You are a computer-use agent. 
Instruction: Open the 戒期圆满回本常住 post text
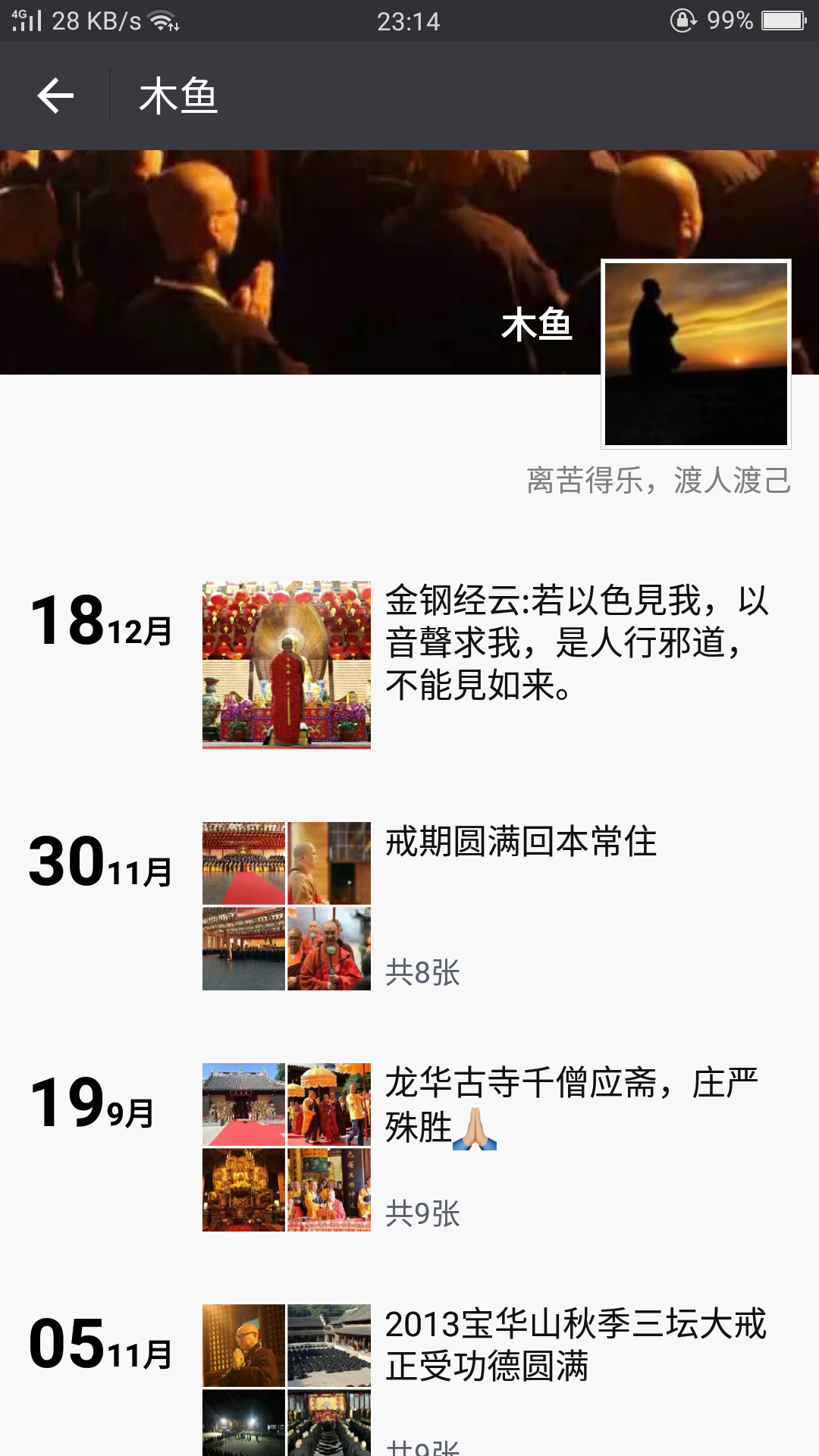click(x=521, y=842)
